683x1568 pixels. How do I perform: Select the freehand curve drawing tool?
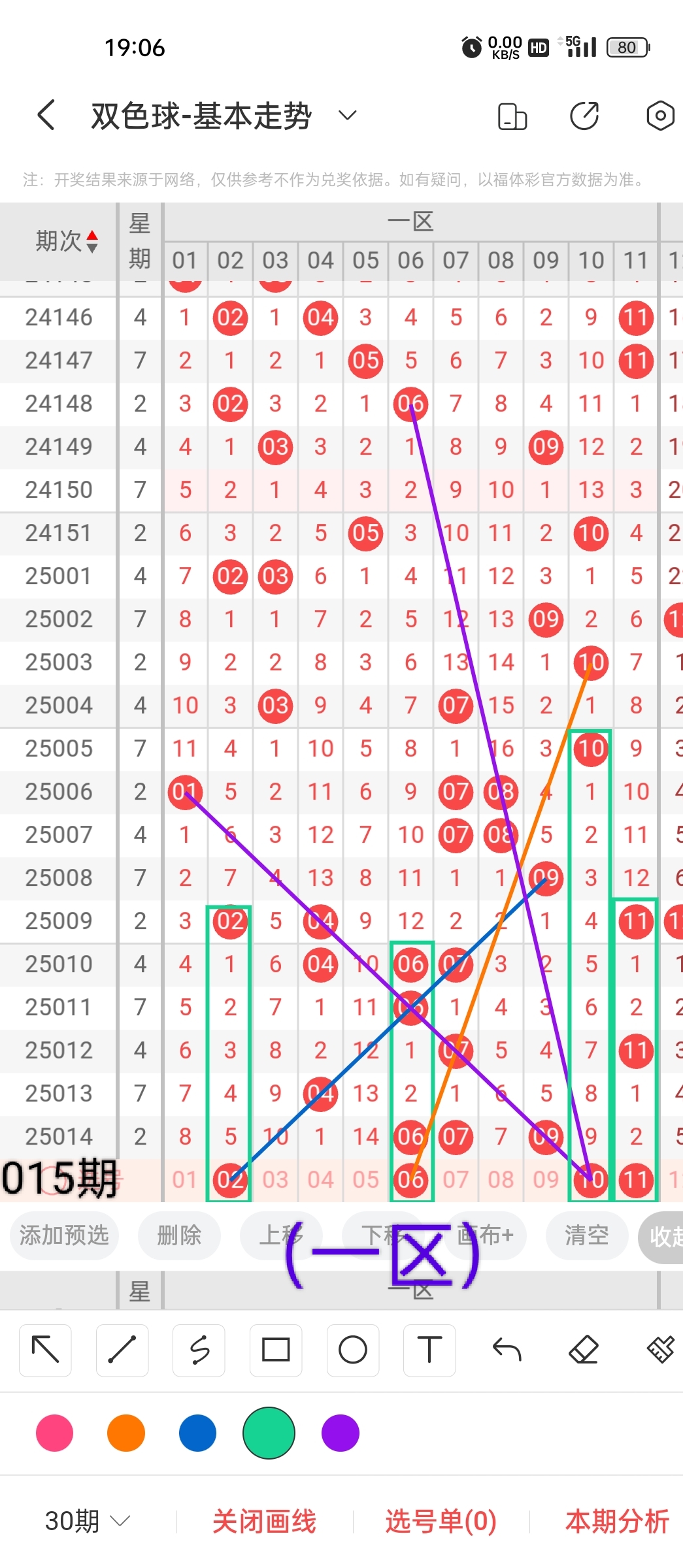point(199,1350)
